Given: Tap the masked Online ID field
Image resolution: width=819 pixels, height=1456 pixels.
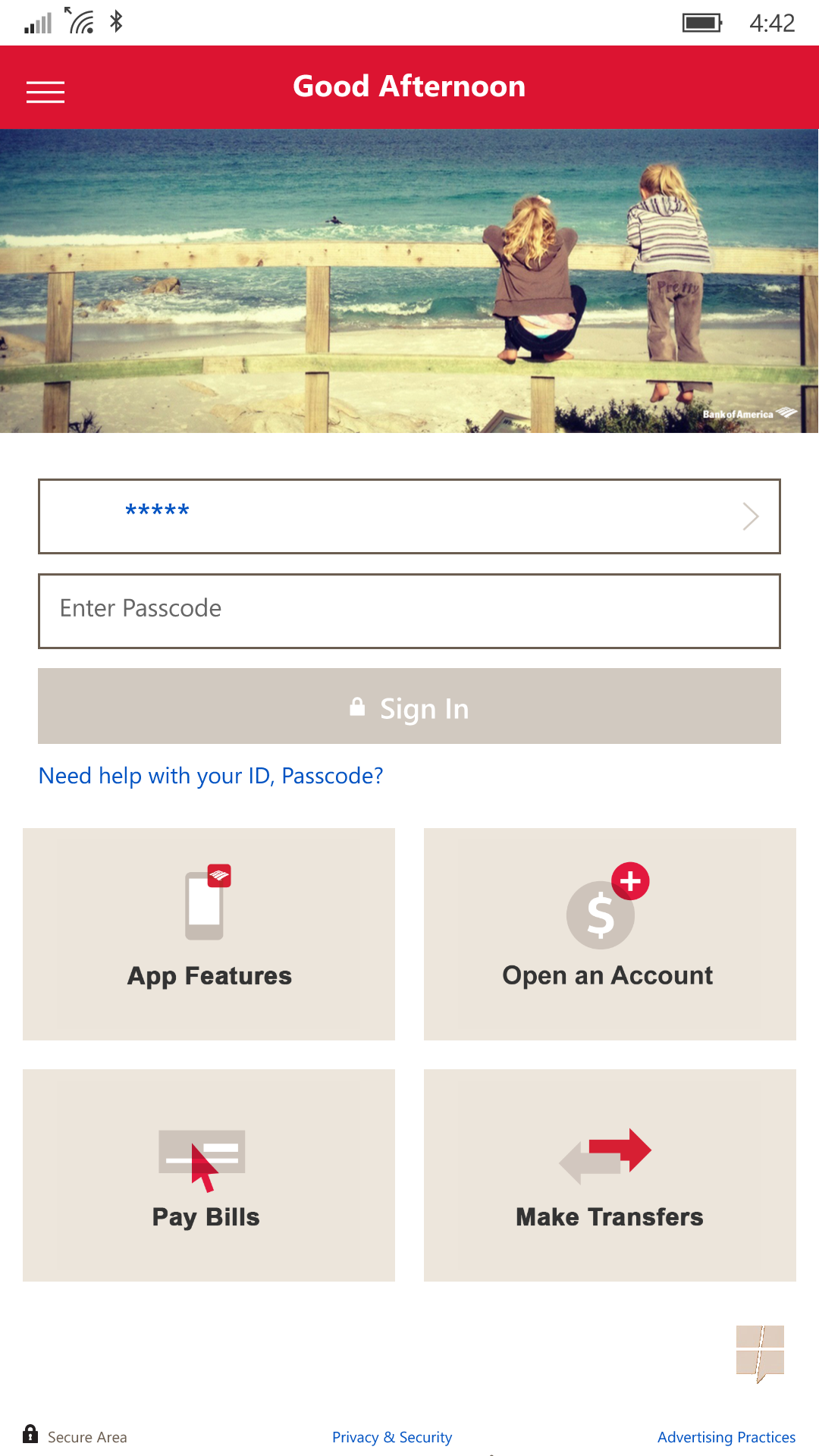Looking at the screenshot, I should (409, 516).
